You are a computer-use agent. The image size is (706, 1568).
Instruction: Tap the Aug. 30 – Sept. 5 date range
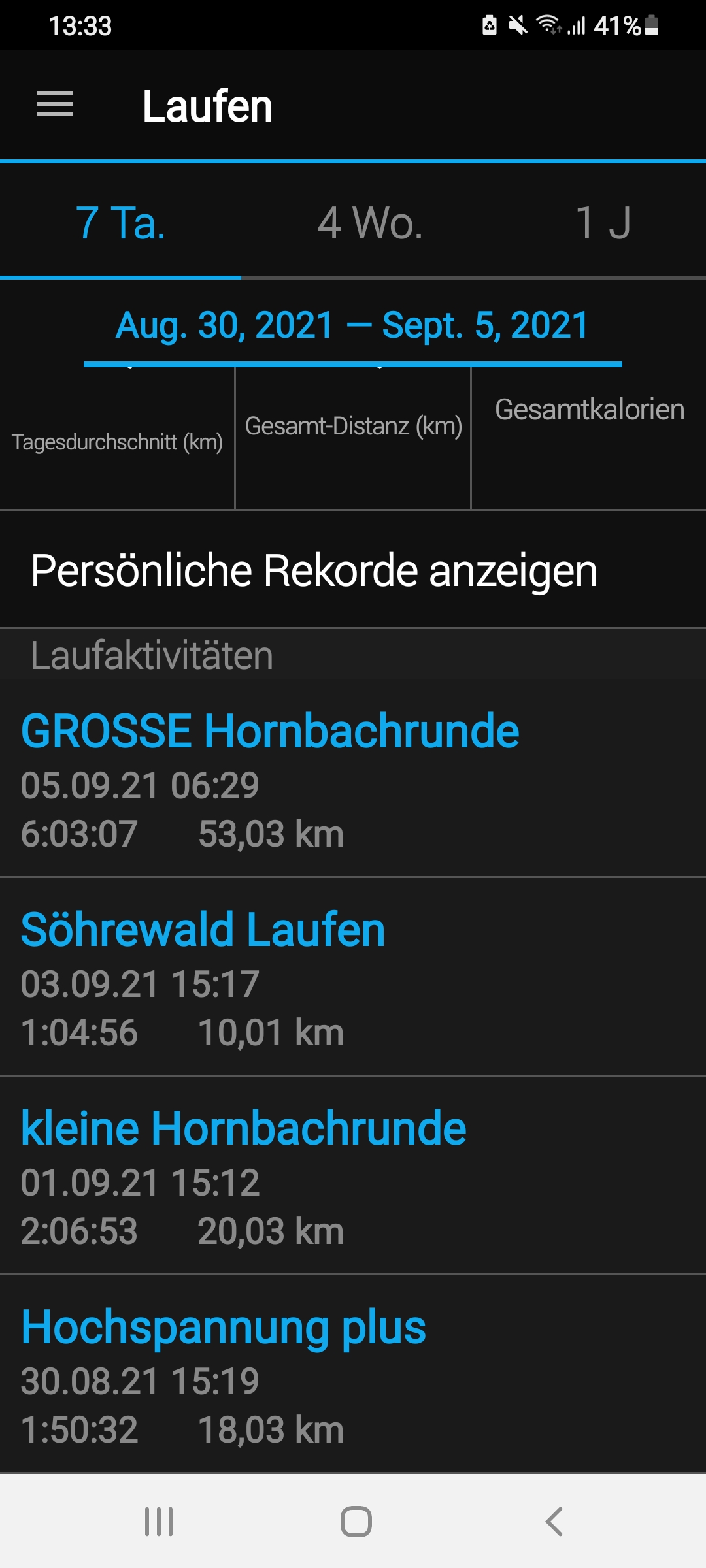click(352, 325)
